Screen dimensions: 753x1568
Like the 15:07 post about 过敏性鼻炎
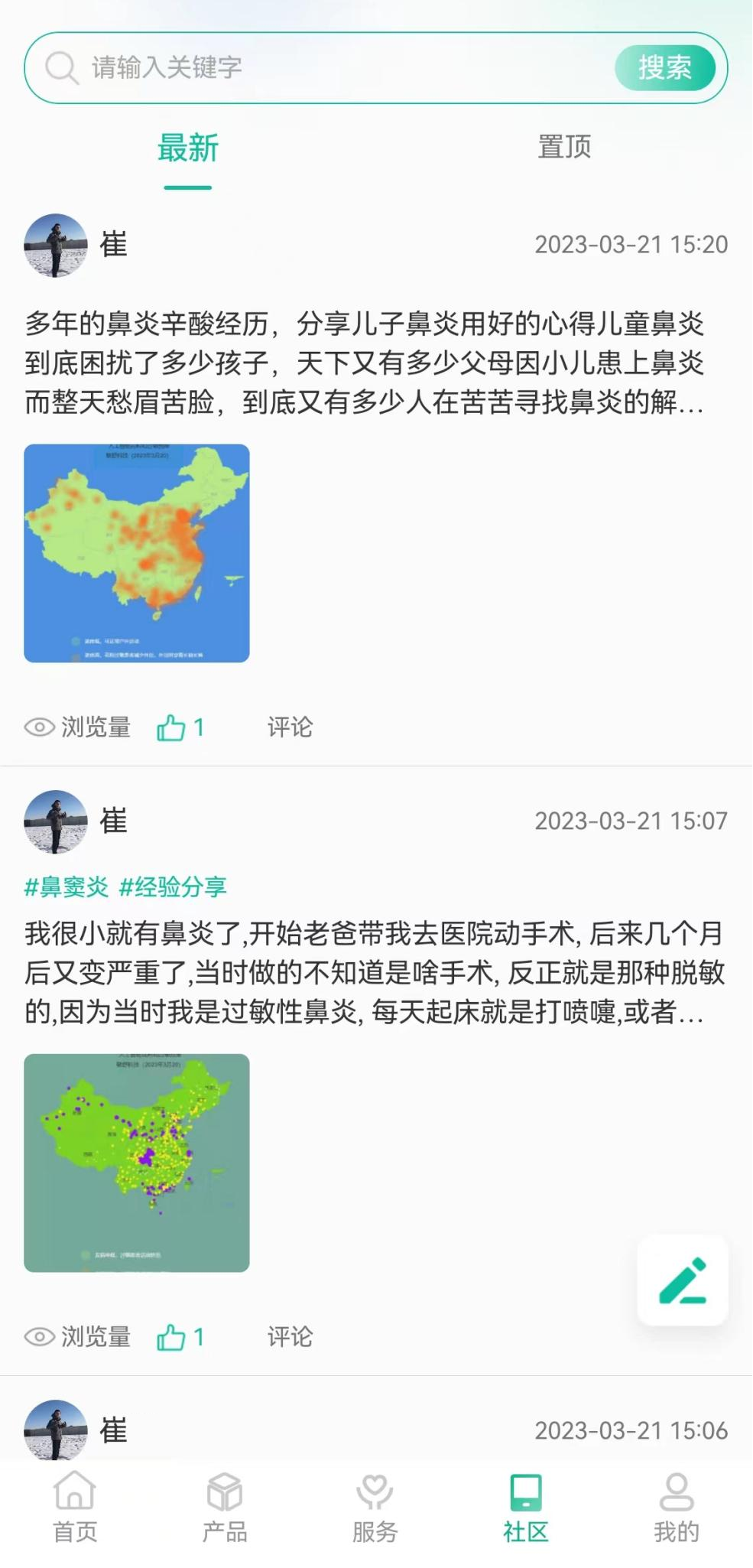[x=179, y=1337]
